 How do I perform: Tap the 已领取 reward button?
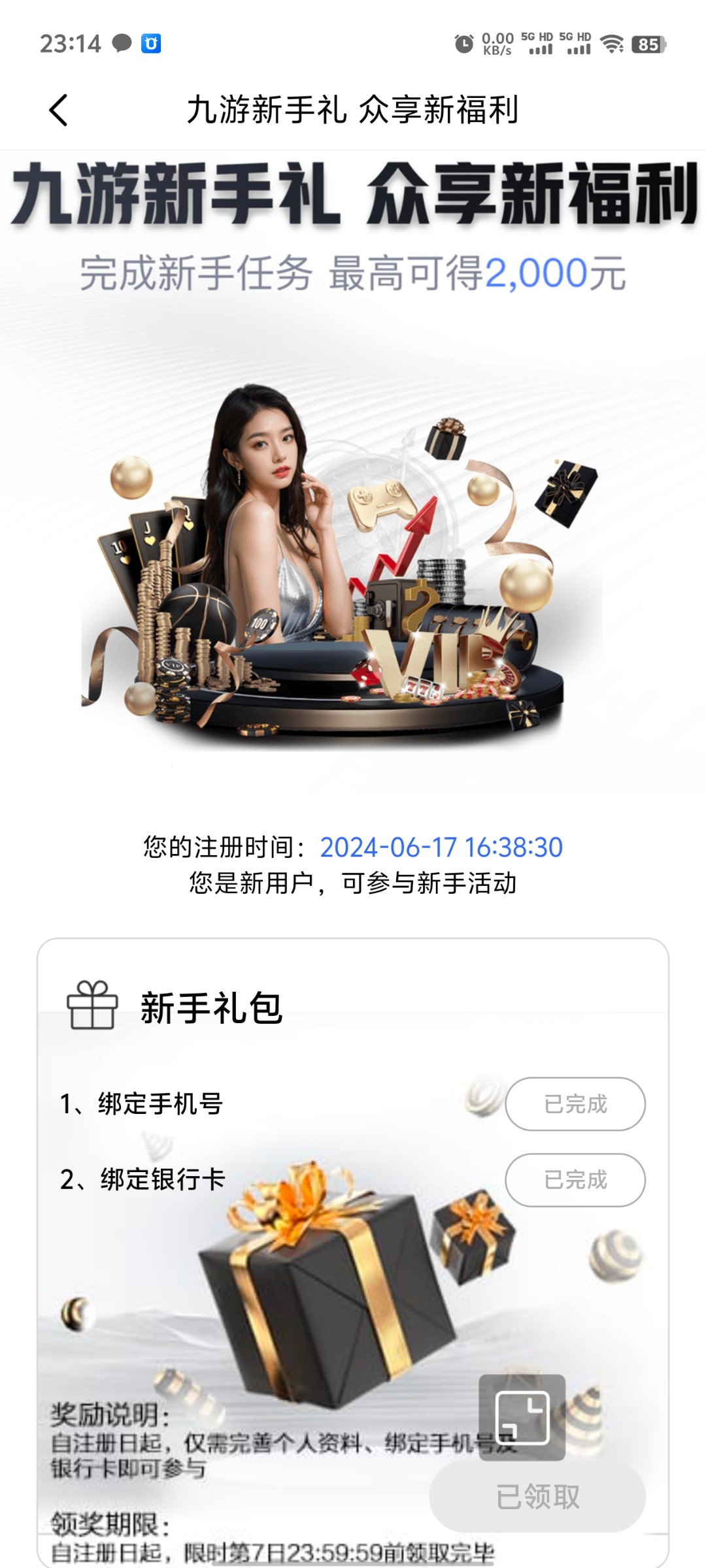[537, 1496]
